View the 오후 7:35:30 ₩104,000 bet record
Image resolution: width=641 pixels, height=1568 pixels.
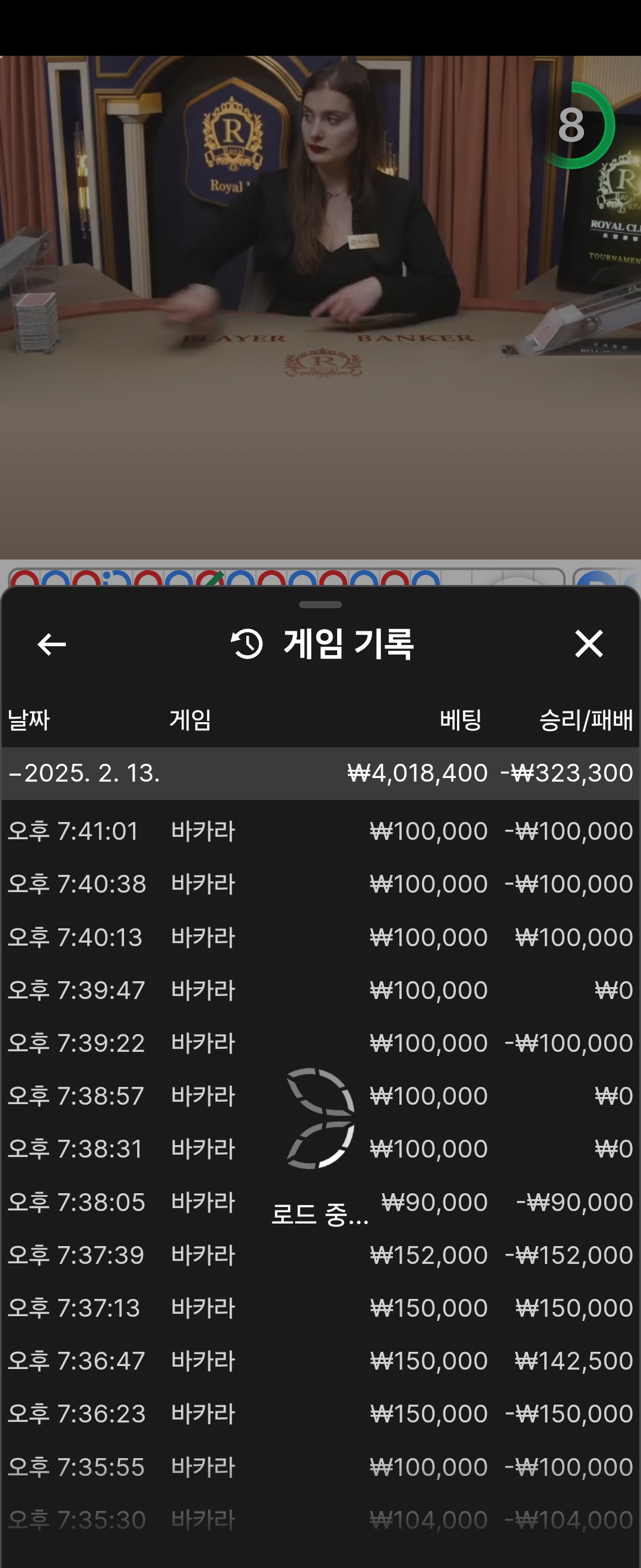(x=320, y=1520)
